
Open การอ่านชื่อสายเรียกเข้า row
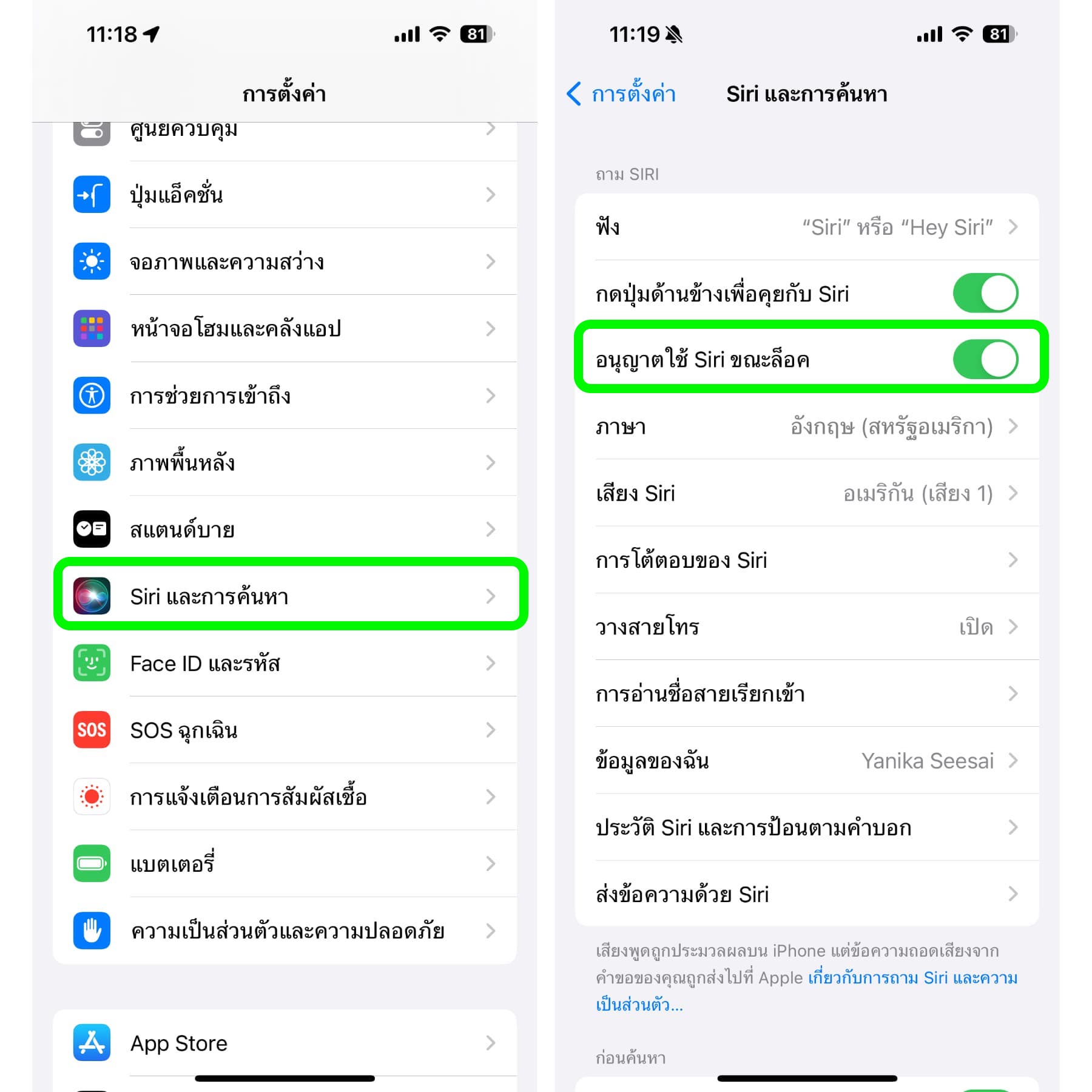(x=807, y=693)
